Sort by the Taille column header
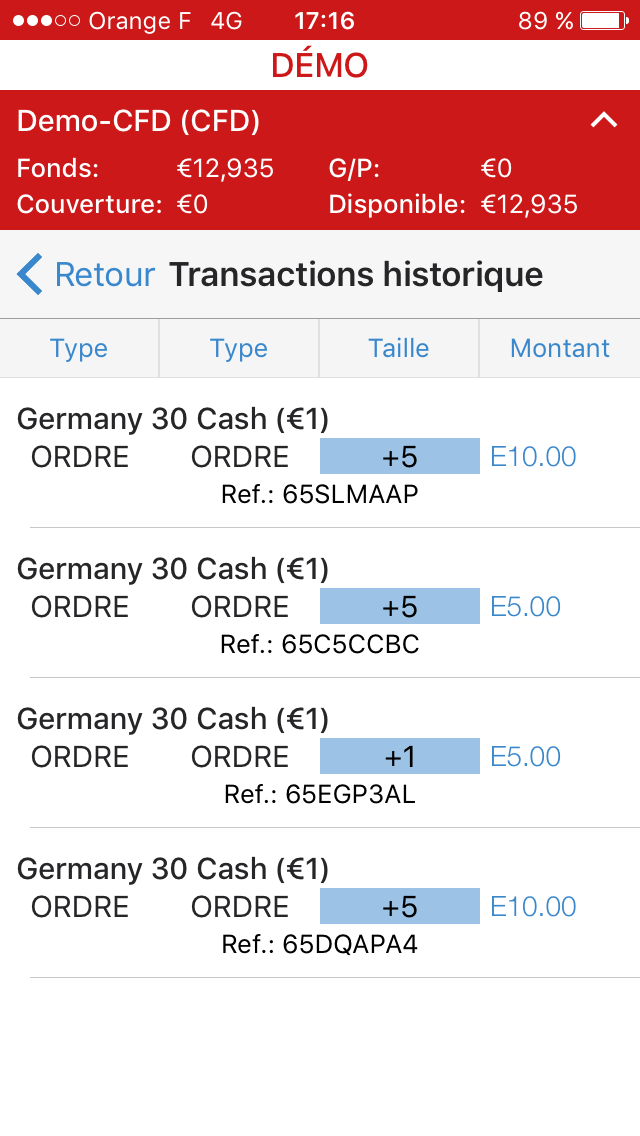 [399, 348]
